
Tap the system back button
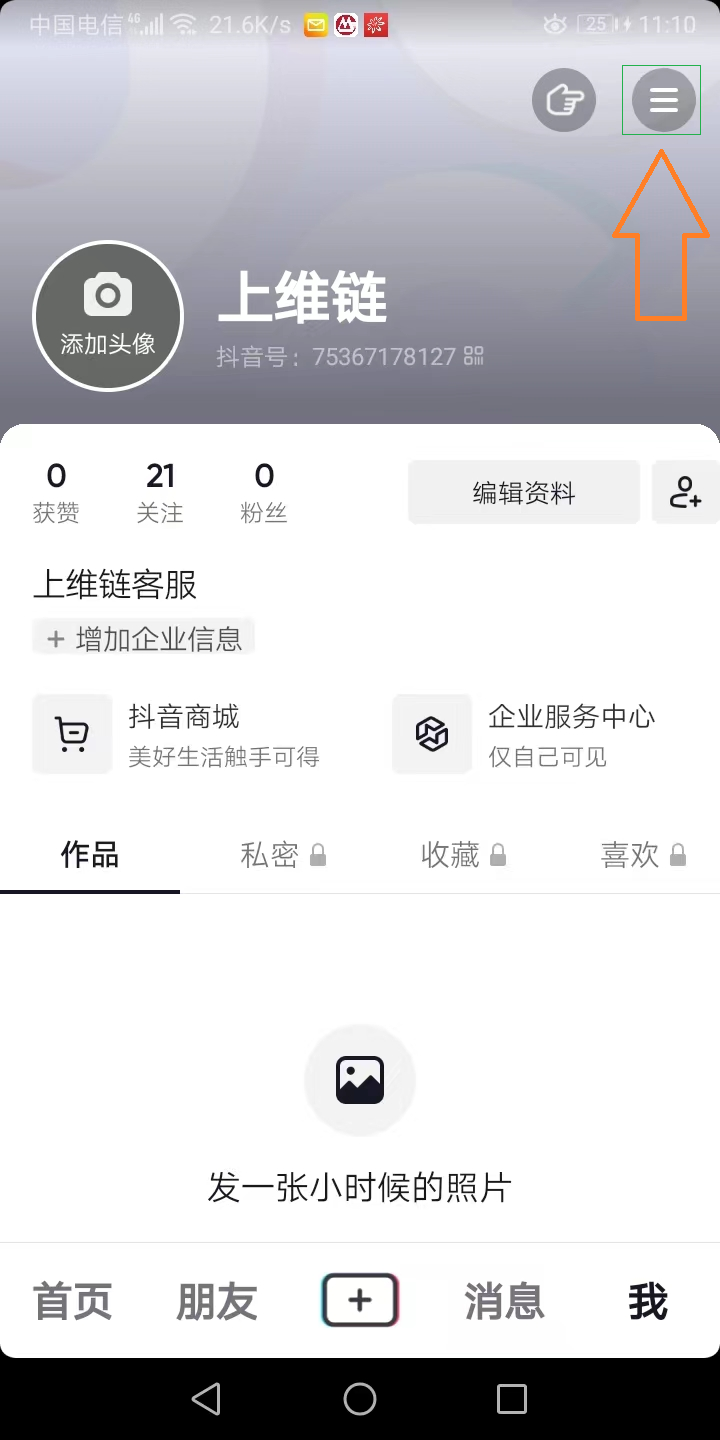click(206, 1398)
